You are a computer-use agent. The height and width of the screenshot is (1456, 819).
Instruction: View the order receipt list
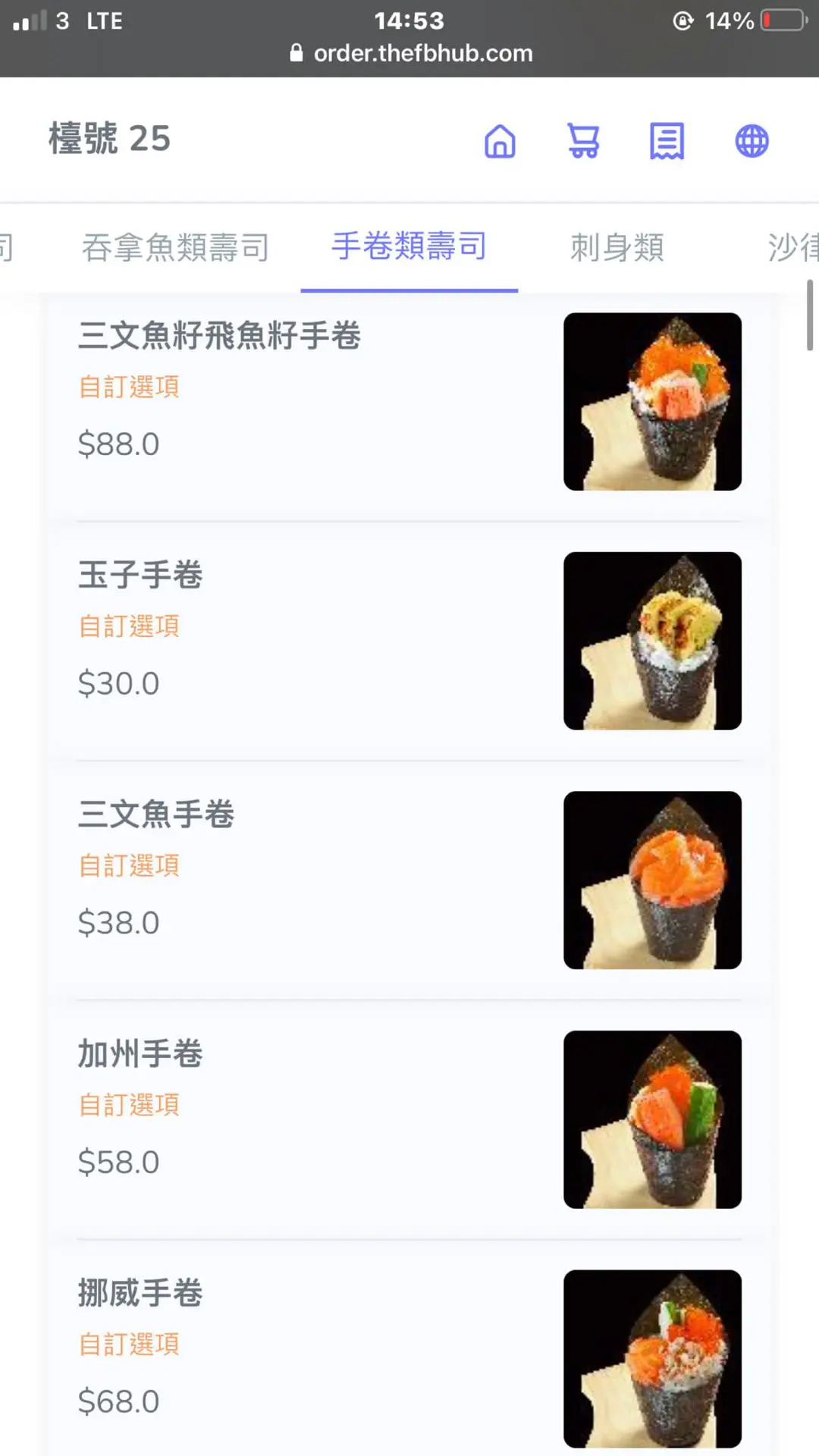[667, 141]
